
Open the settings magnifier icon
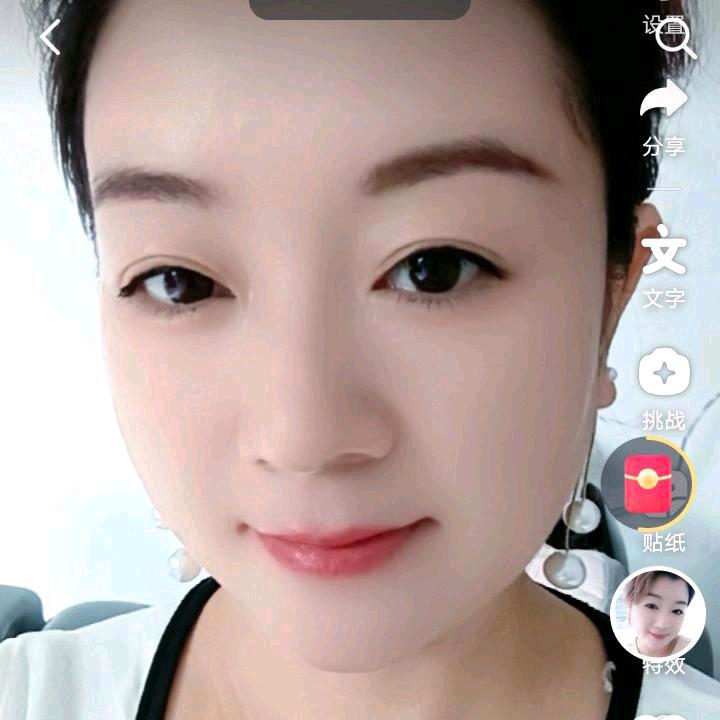(x=675, y=40)
